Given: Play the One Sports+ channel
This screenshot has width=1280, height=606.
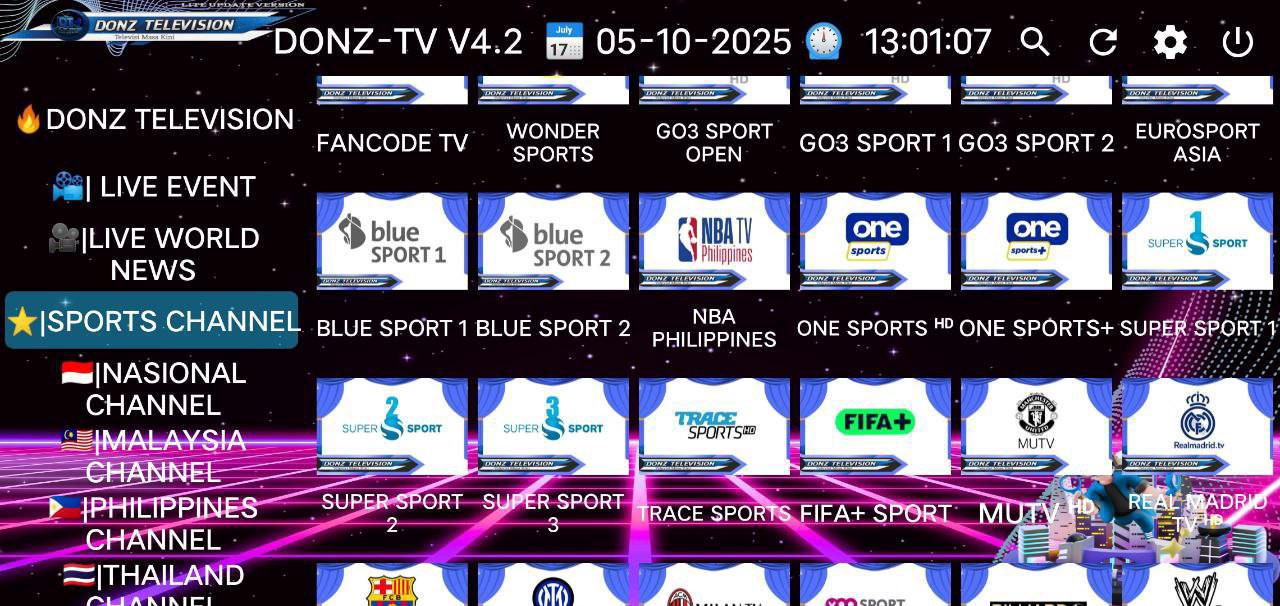Looking at the screenshot, I should 1036,241.
